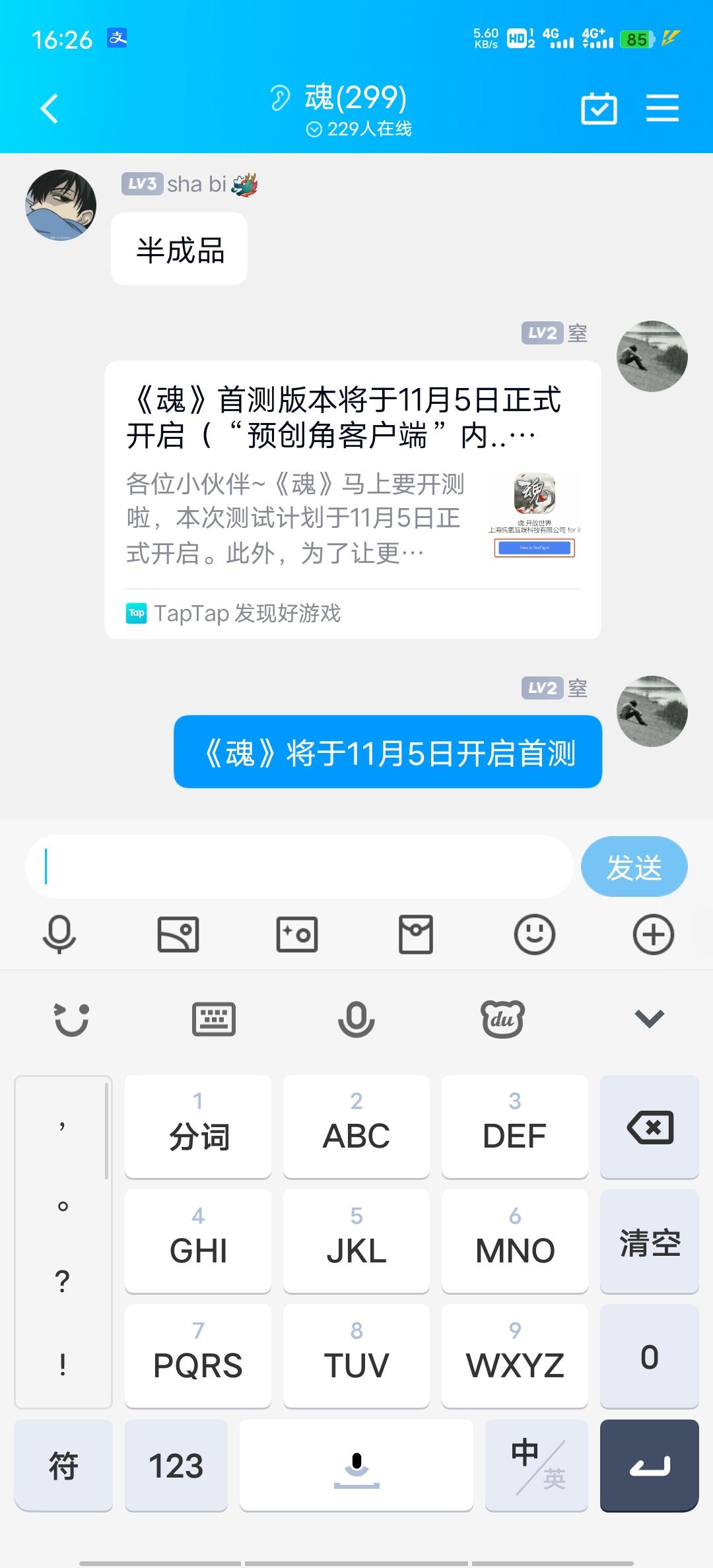Start Baidu voice input via microphone icon

point(356,1018)
